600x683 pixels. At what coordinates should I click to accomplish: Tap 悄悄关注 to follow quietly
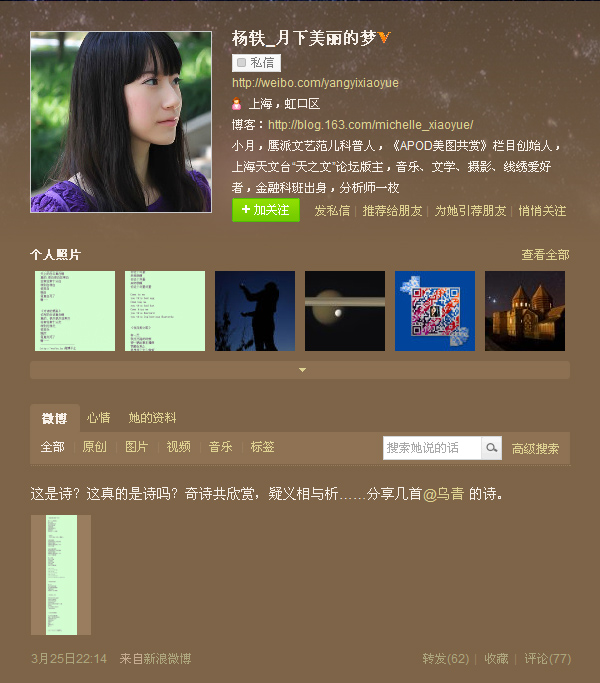tap(542, 211)
